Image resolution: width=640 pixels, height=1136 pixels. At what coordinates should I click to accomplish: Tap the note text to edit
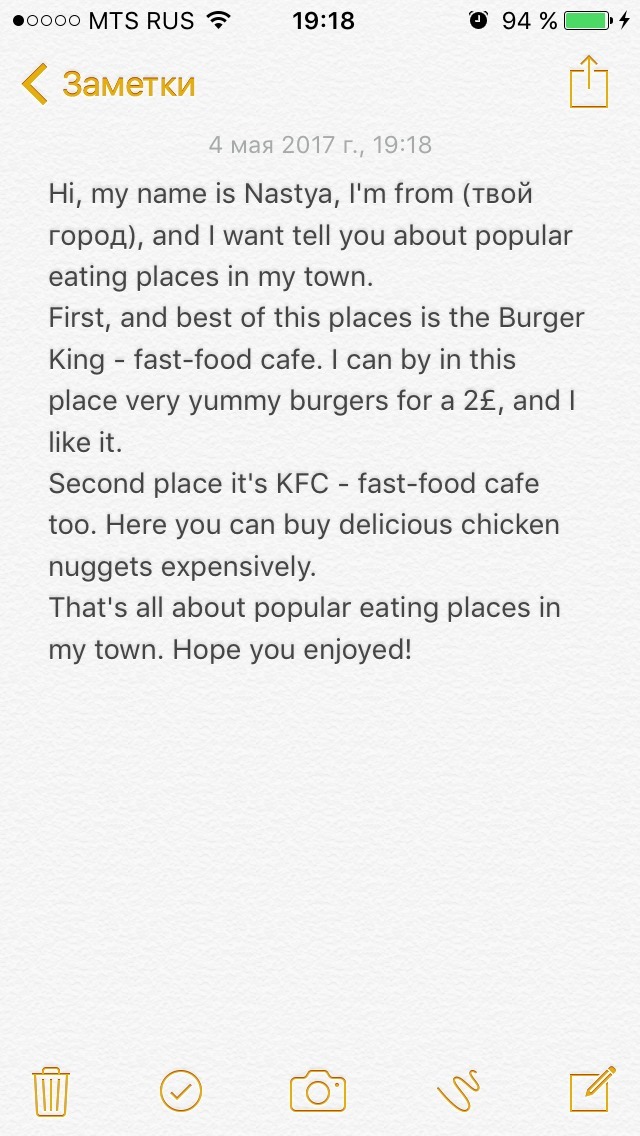tap(317, 422)
